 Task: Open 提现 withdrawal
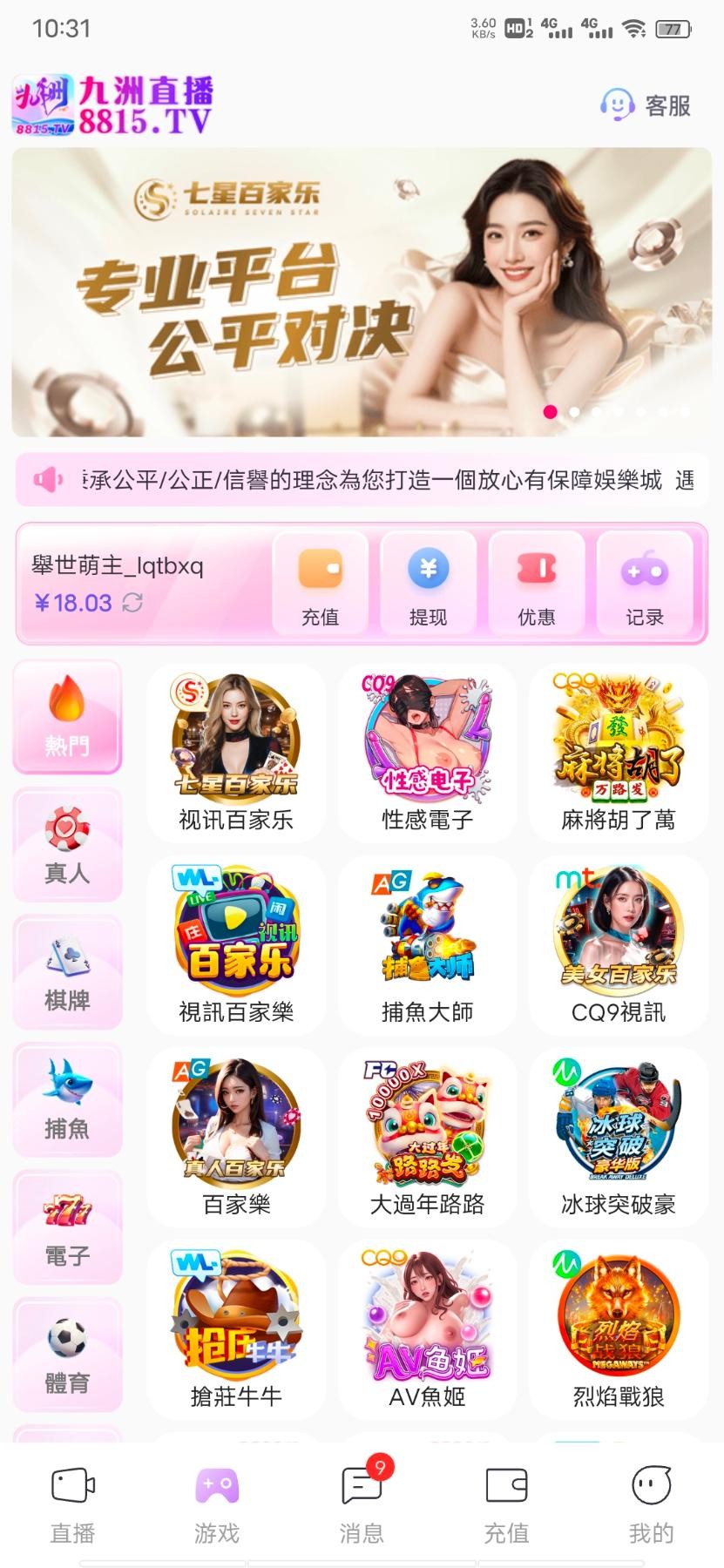coord(428,583)
